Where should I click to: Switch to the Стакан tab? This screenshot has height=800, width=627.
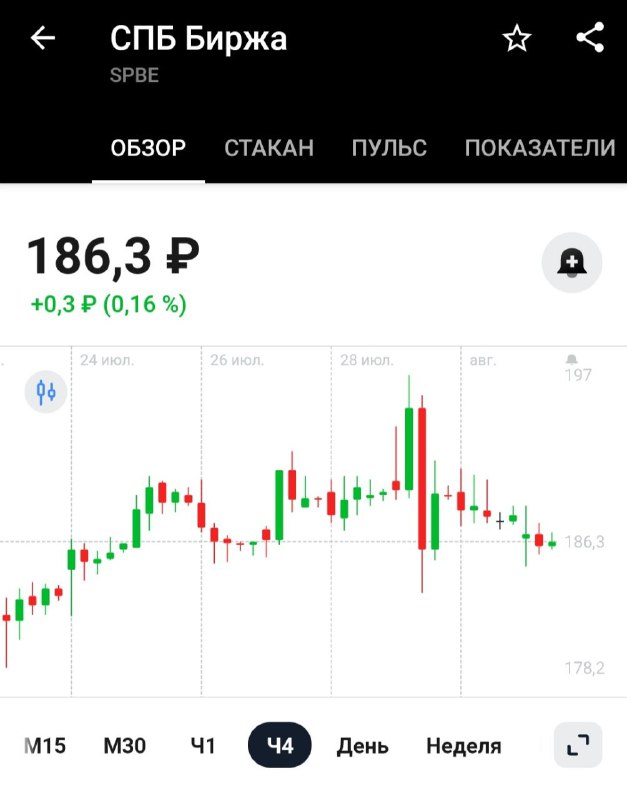pyautogui.click(x=269, y=148)
